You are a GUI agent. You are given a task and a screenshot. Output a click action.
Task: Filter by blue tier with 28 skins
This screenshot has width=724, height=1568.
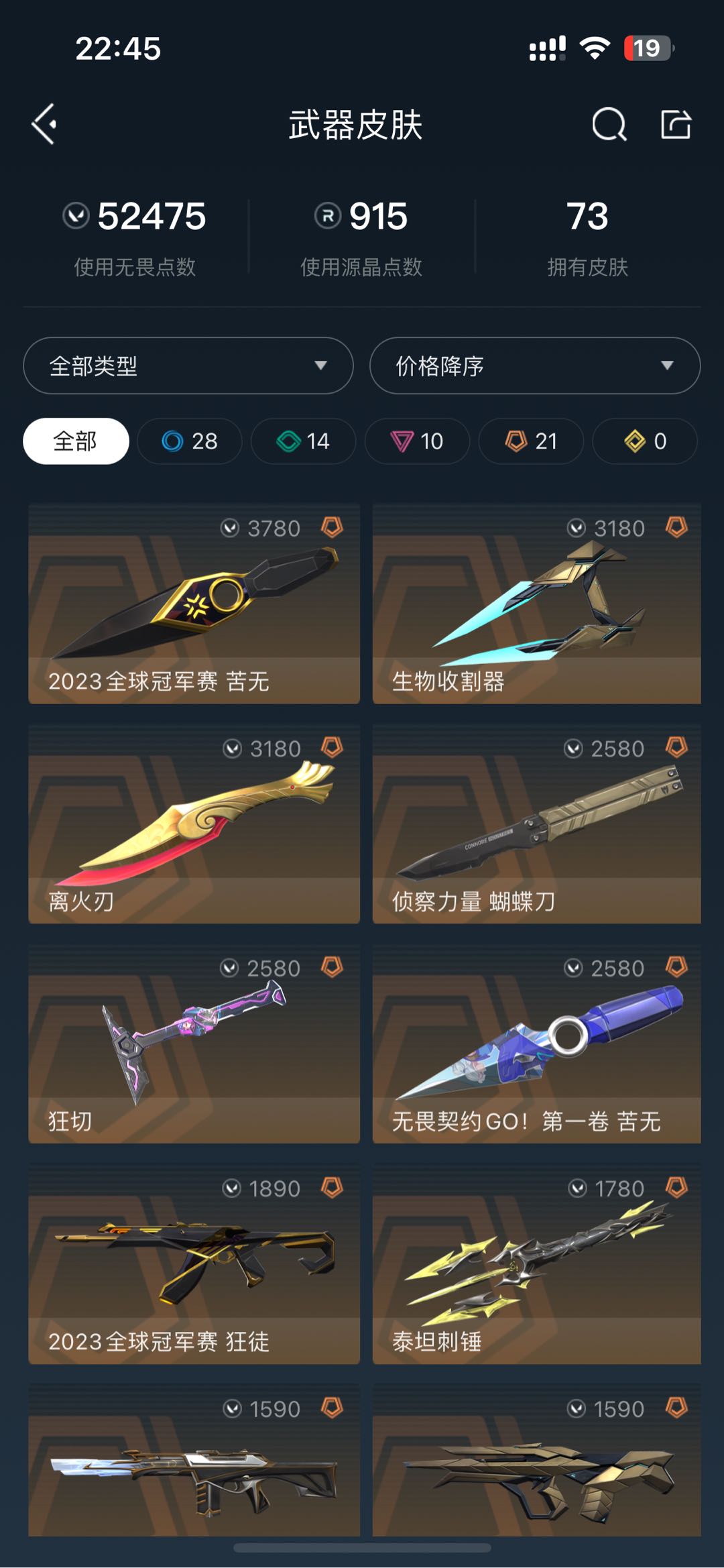(x=190, y=441)
